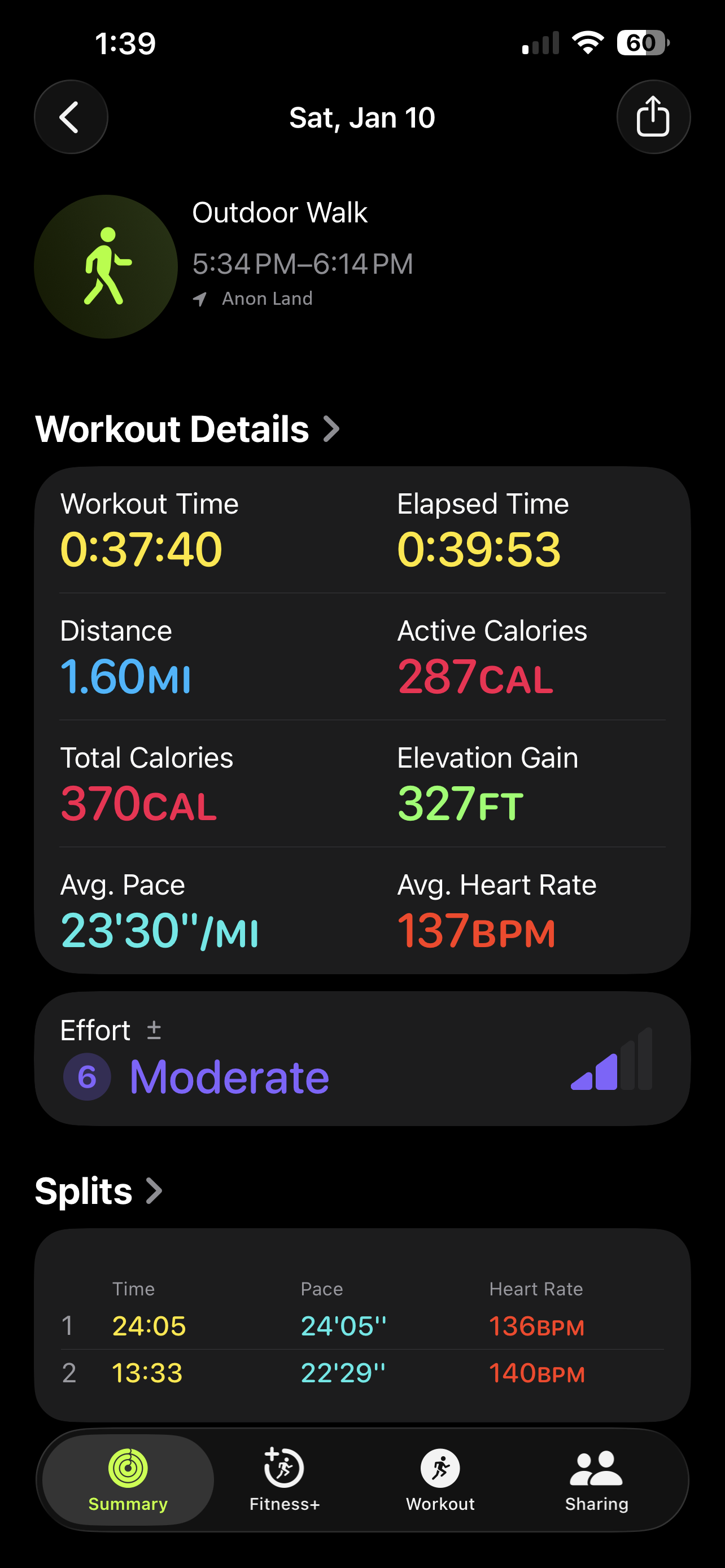Viewport: 725px width, 1568px height.
Task: Open the splits table card
Action: point(362,1325)
